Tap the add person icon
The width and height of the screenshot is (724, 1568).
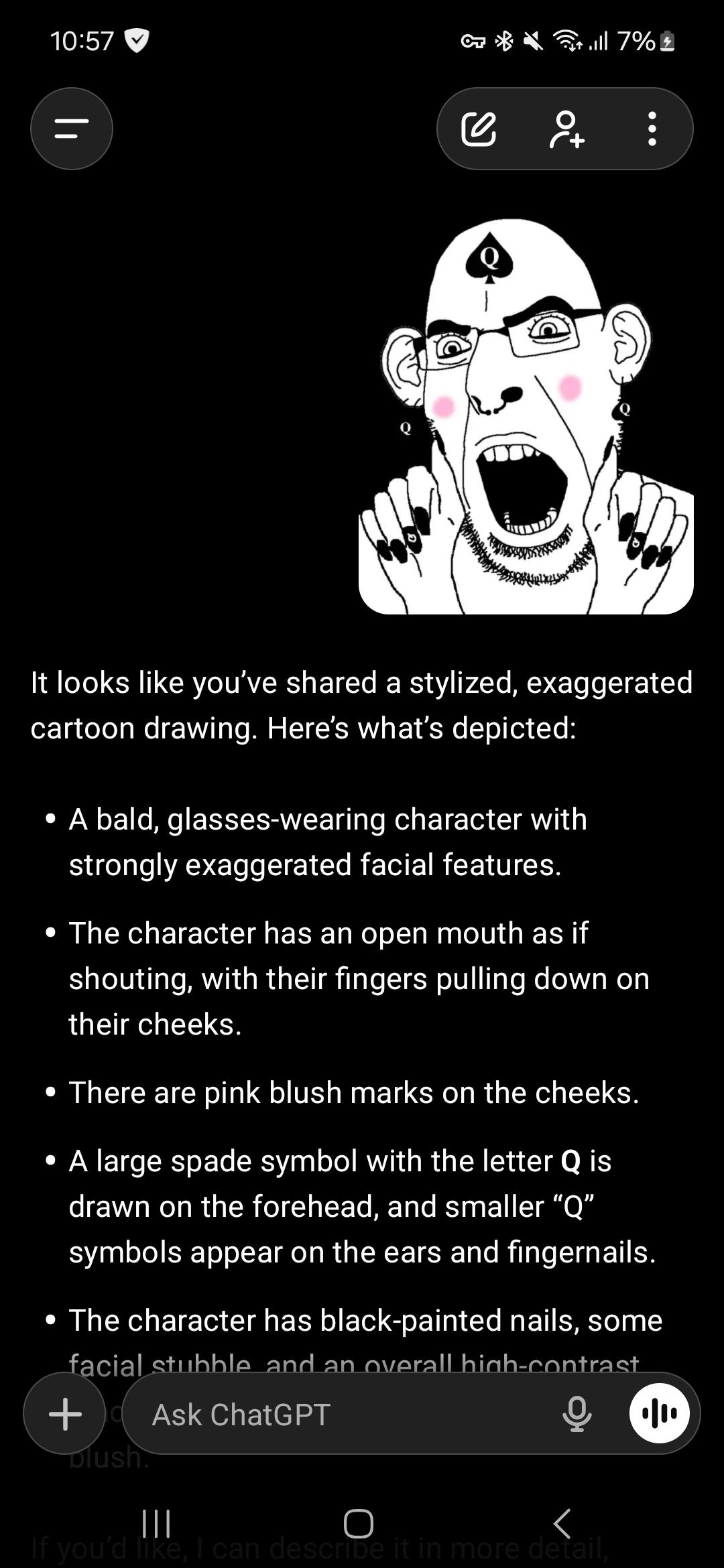point(566,129)
